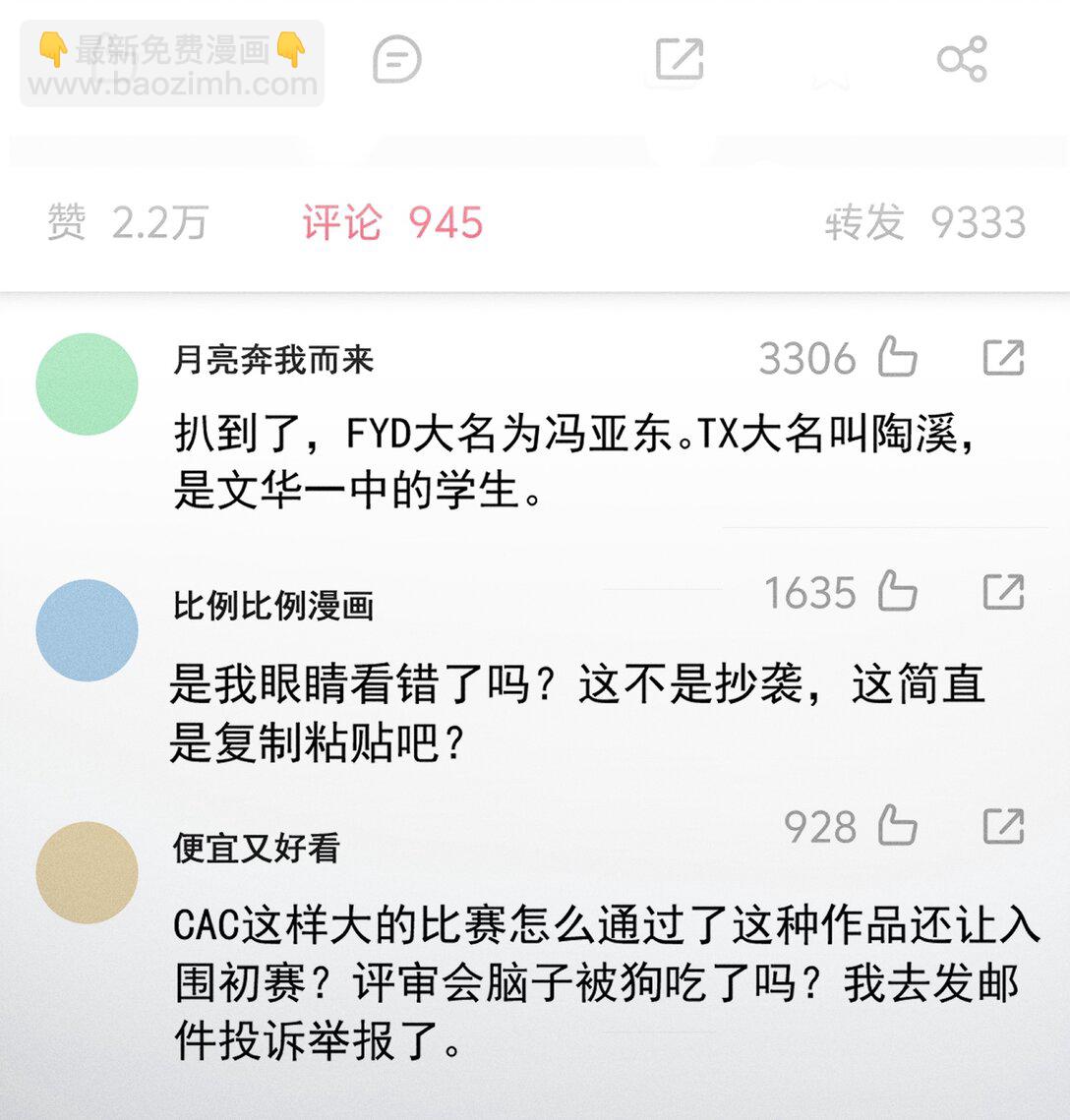Open the external link icon beside 1635 likes
Screen dimensions: 1070x1120
click(1005, 592)
